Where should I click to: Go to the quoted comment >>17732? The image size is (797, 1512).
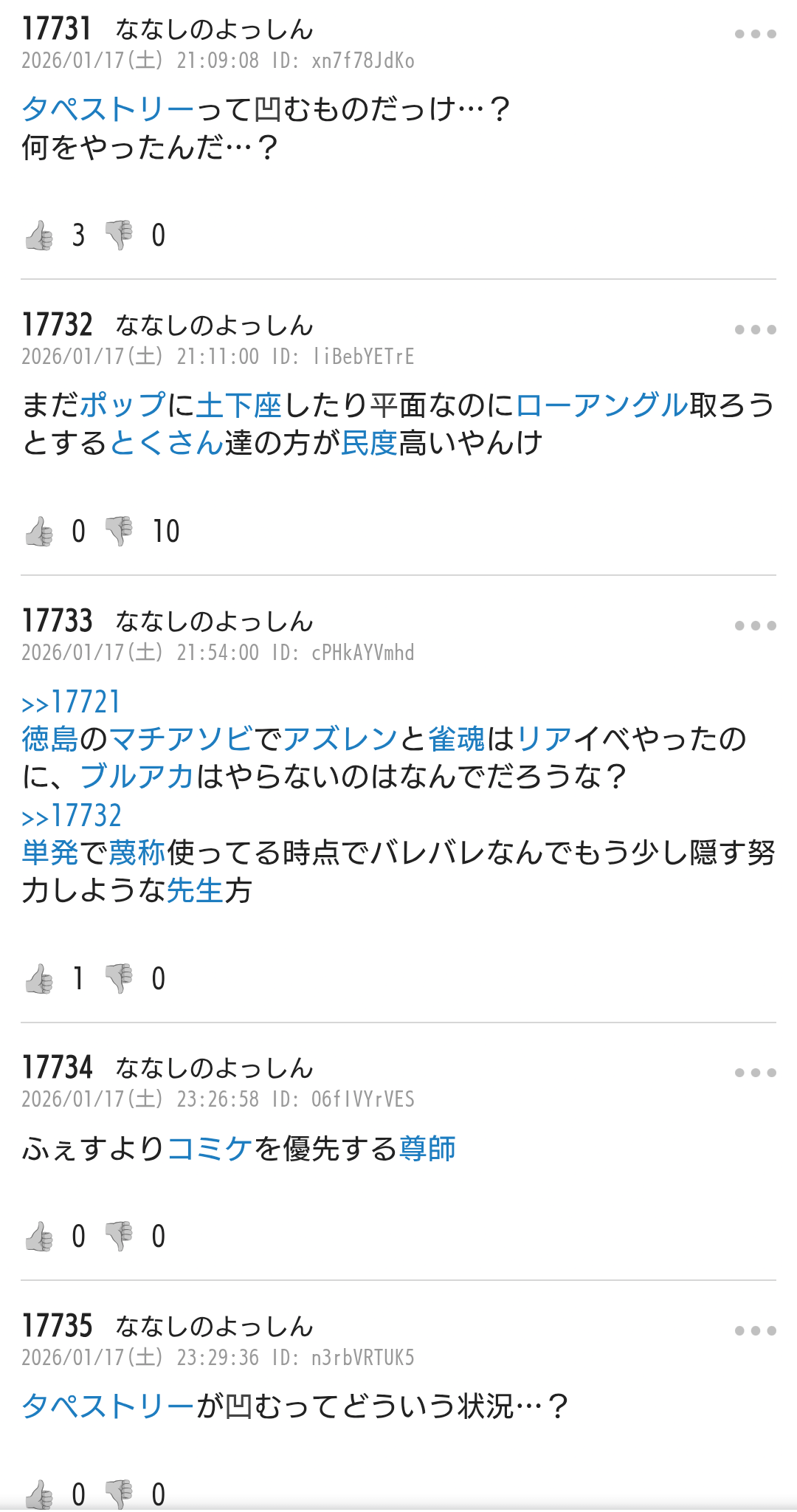point(72,816)
